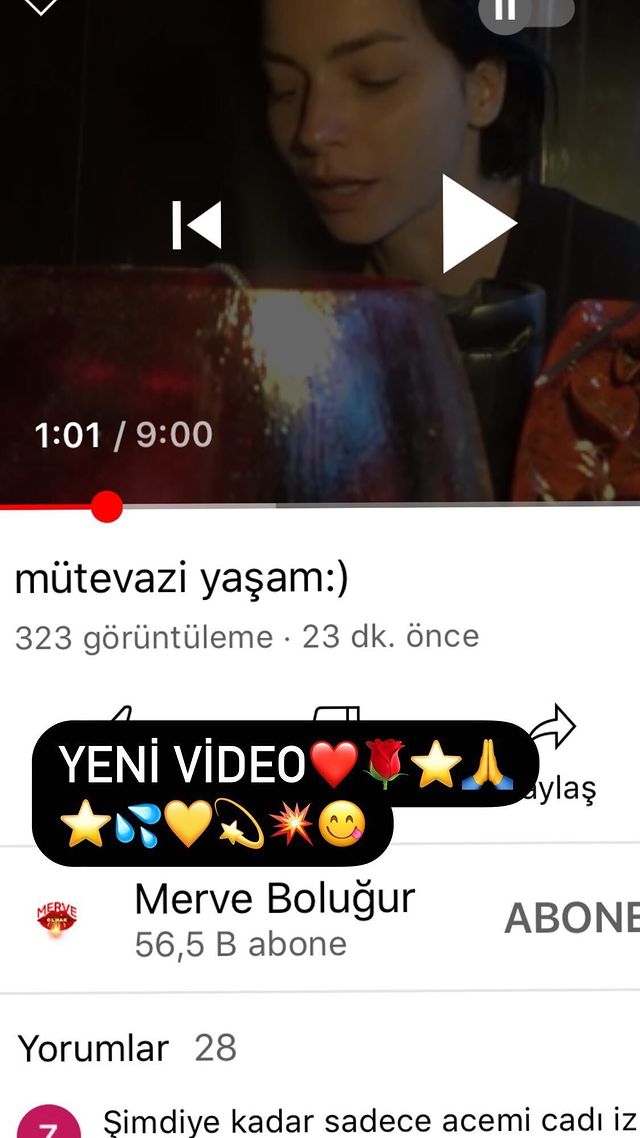This screenshot has height=1138, width=640.
Task: Skip to the previous video
Action: pyautogui.click(x=196, y=225)
